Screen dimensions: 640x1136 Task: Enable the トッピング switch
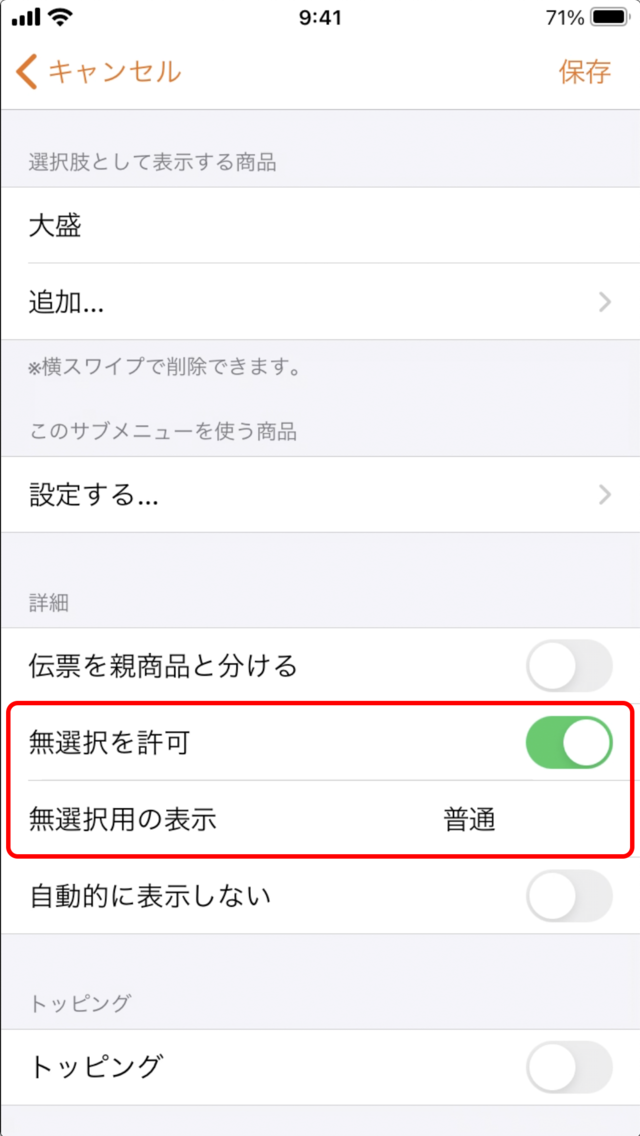570,1067
